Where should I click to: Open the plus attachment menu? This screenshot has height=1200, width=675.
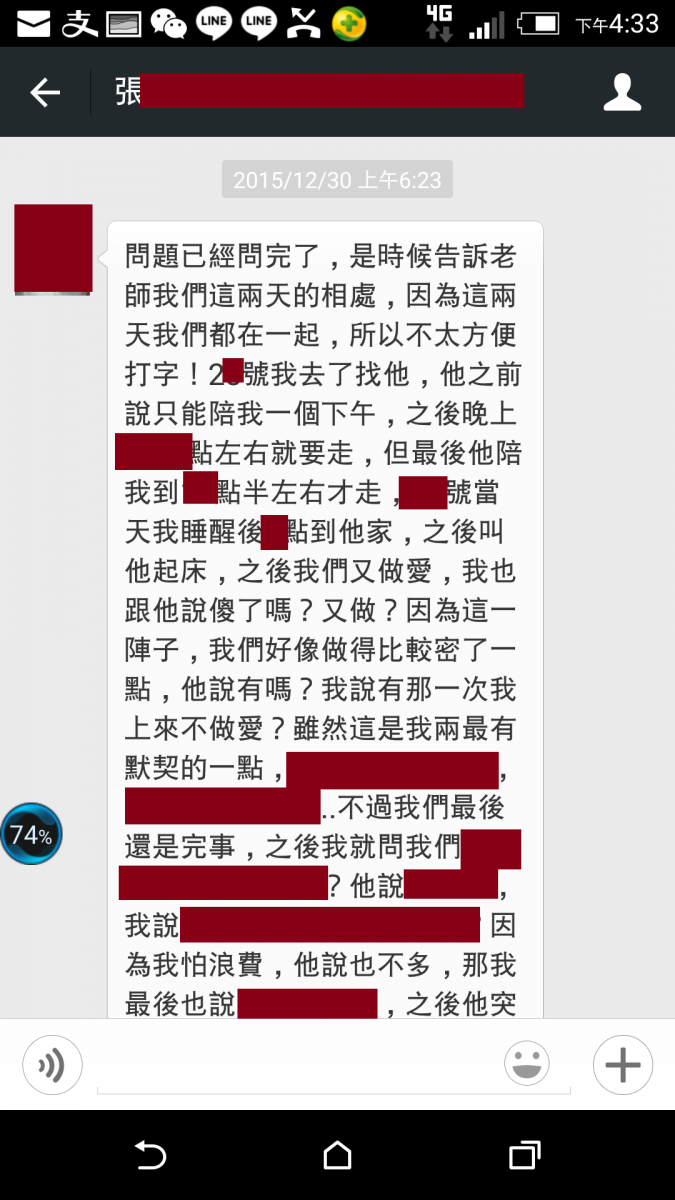(622, 1064)
